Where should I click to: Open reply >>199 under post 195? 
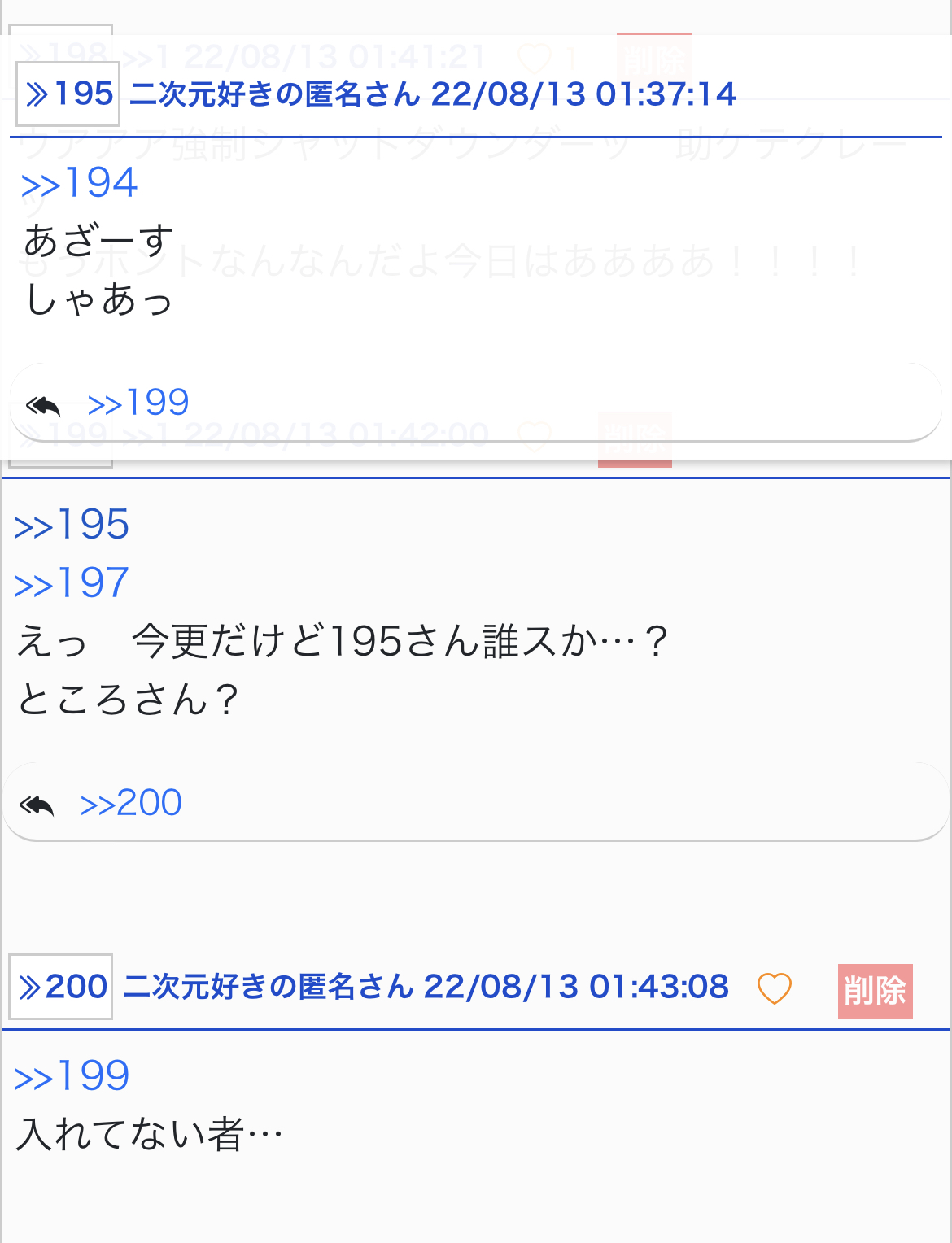pyautogui.click(x=138, y=403)
